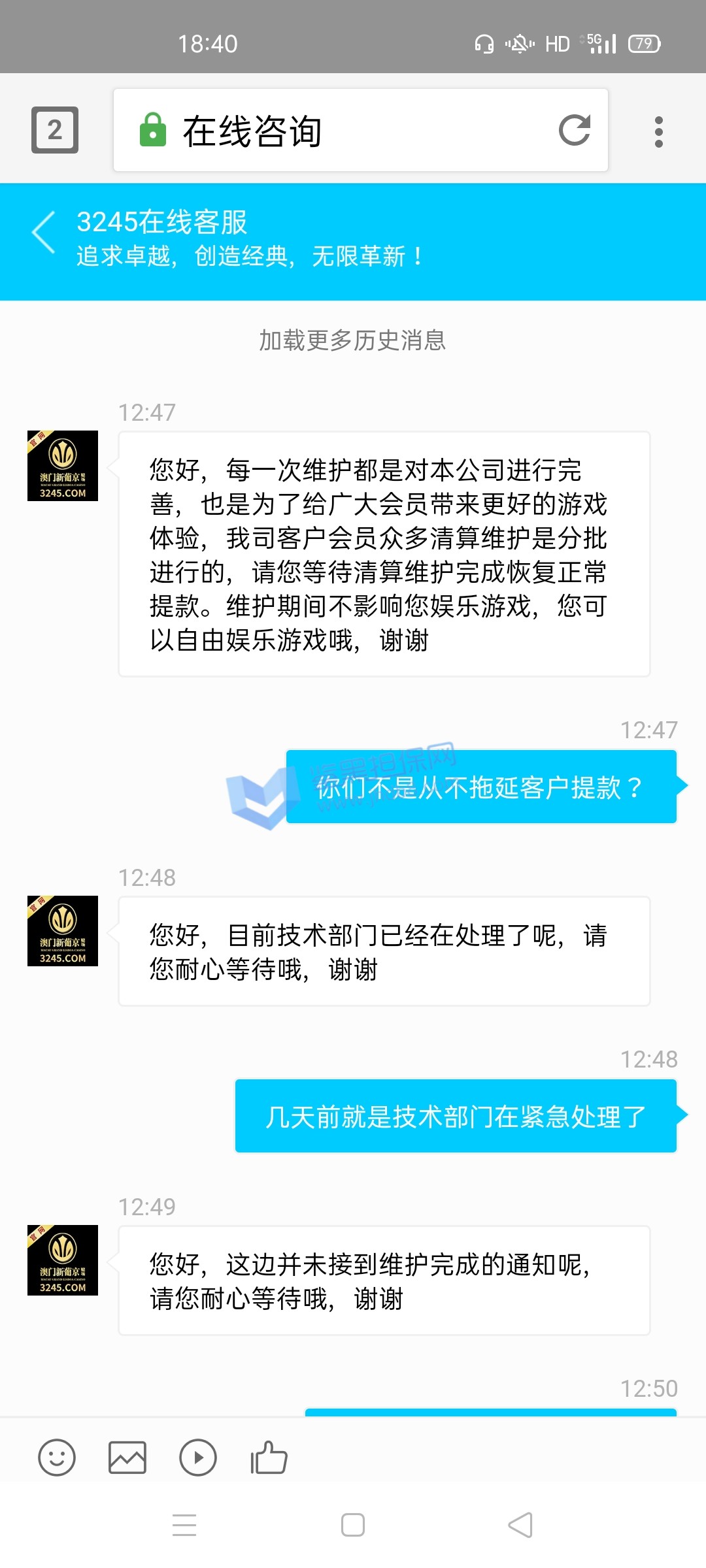Viewport: 706px width, 1568px height.
Task: Reload the 在线咨询 page
Action: [575, 130]
